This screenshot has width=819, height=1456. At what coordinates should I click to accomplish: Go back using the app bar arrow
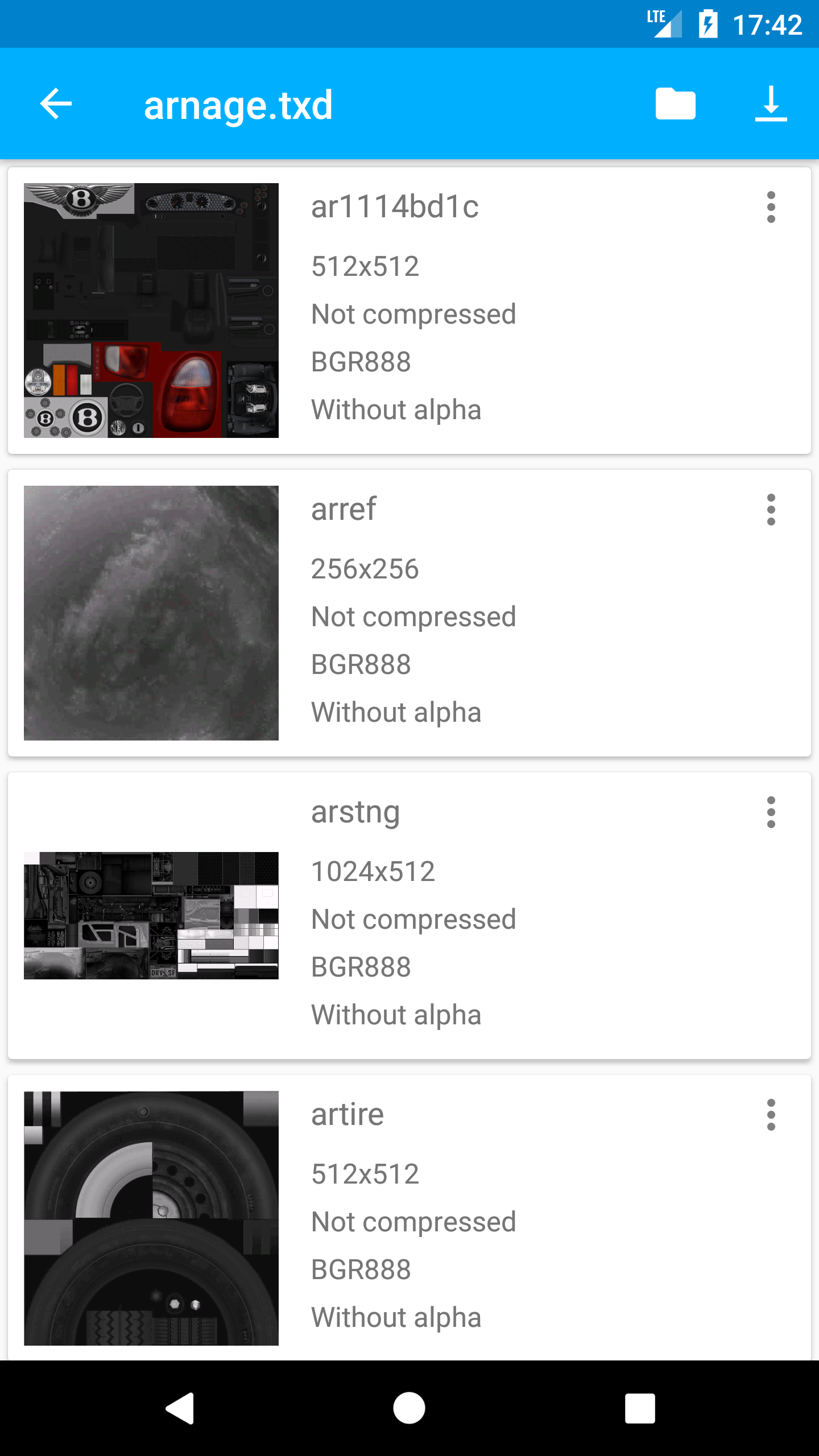point(56,104)
